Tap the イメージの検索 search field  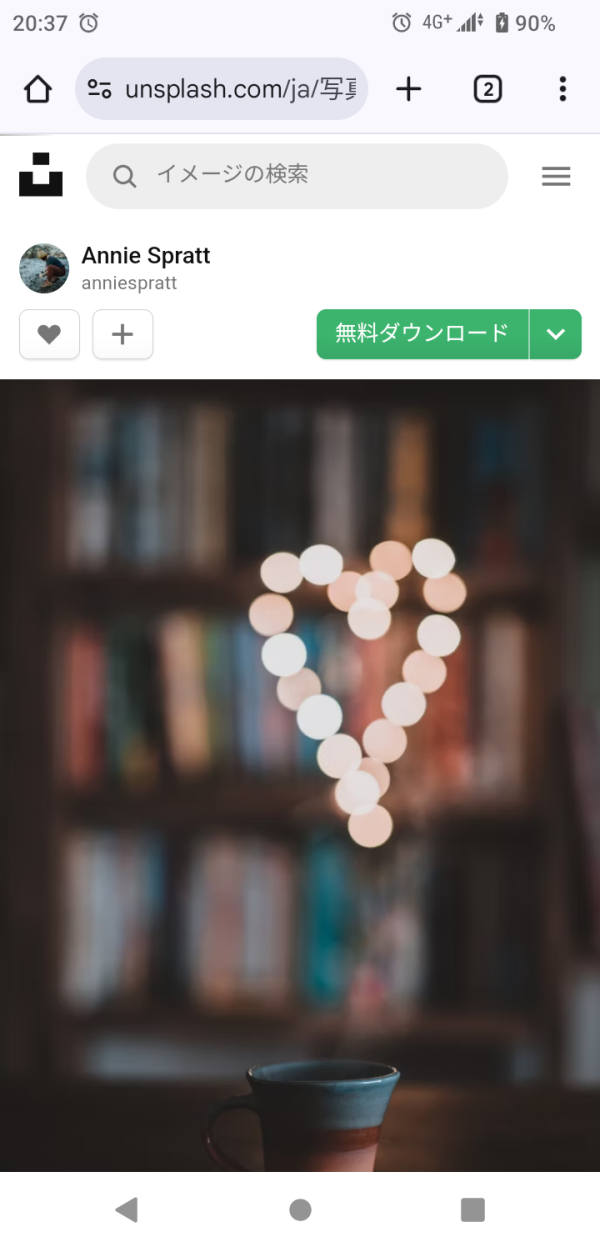tap(297, 175)
